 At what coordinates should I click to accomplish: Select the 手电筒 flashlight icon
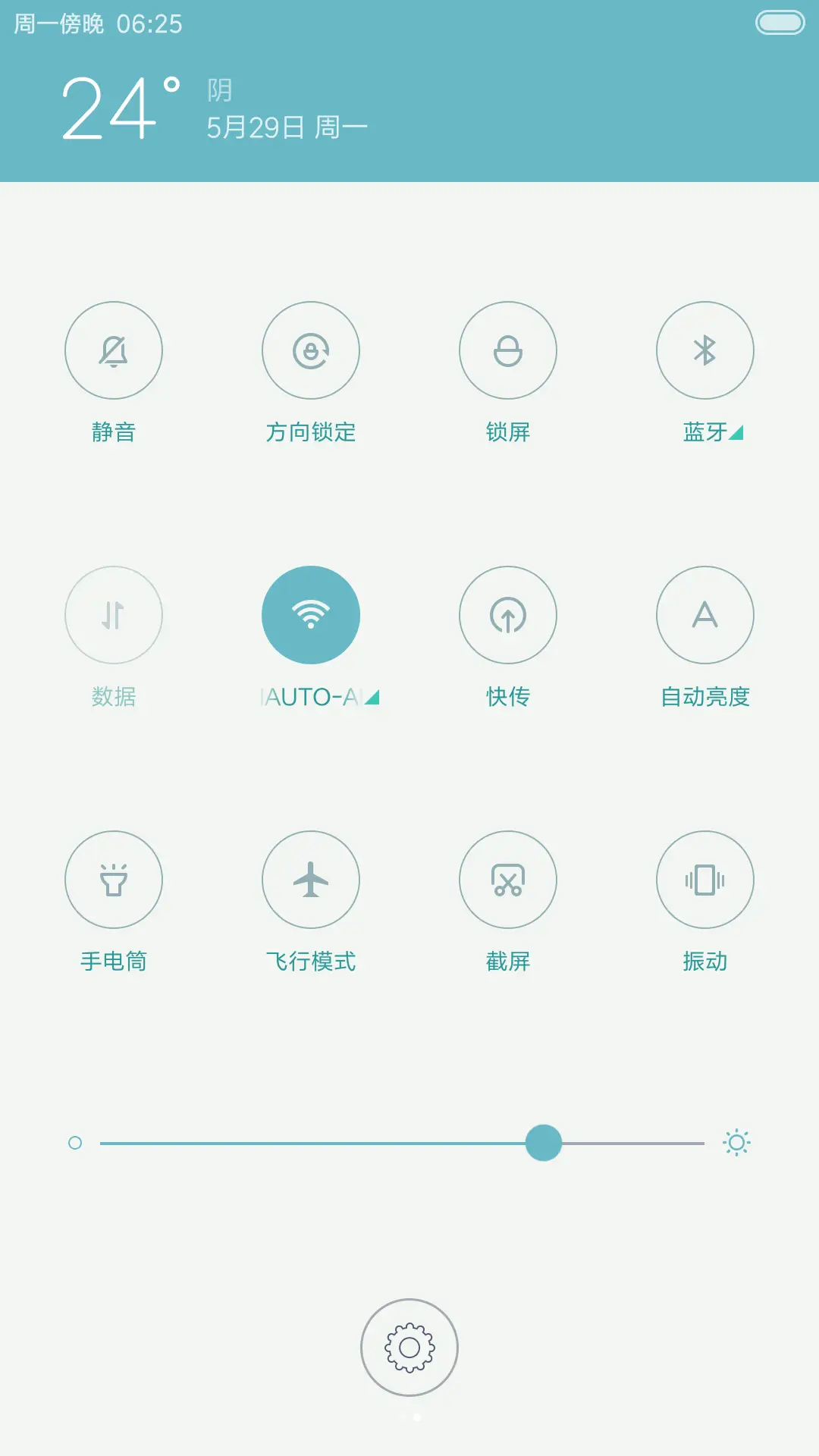[x=114, y=880]
